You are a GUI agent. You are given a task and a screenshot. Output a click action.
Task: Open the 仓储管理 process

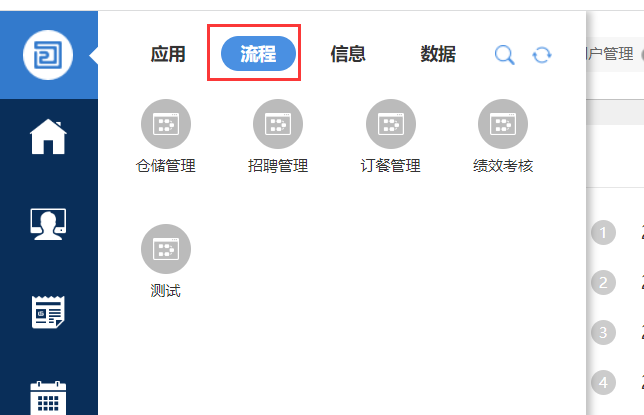[165, 125]
